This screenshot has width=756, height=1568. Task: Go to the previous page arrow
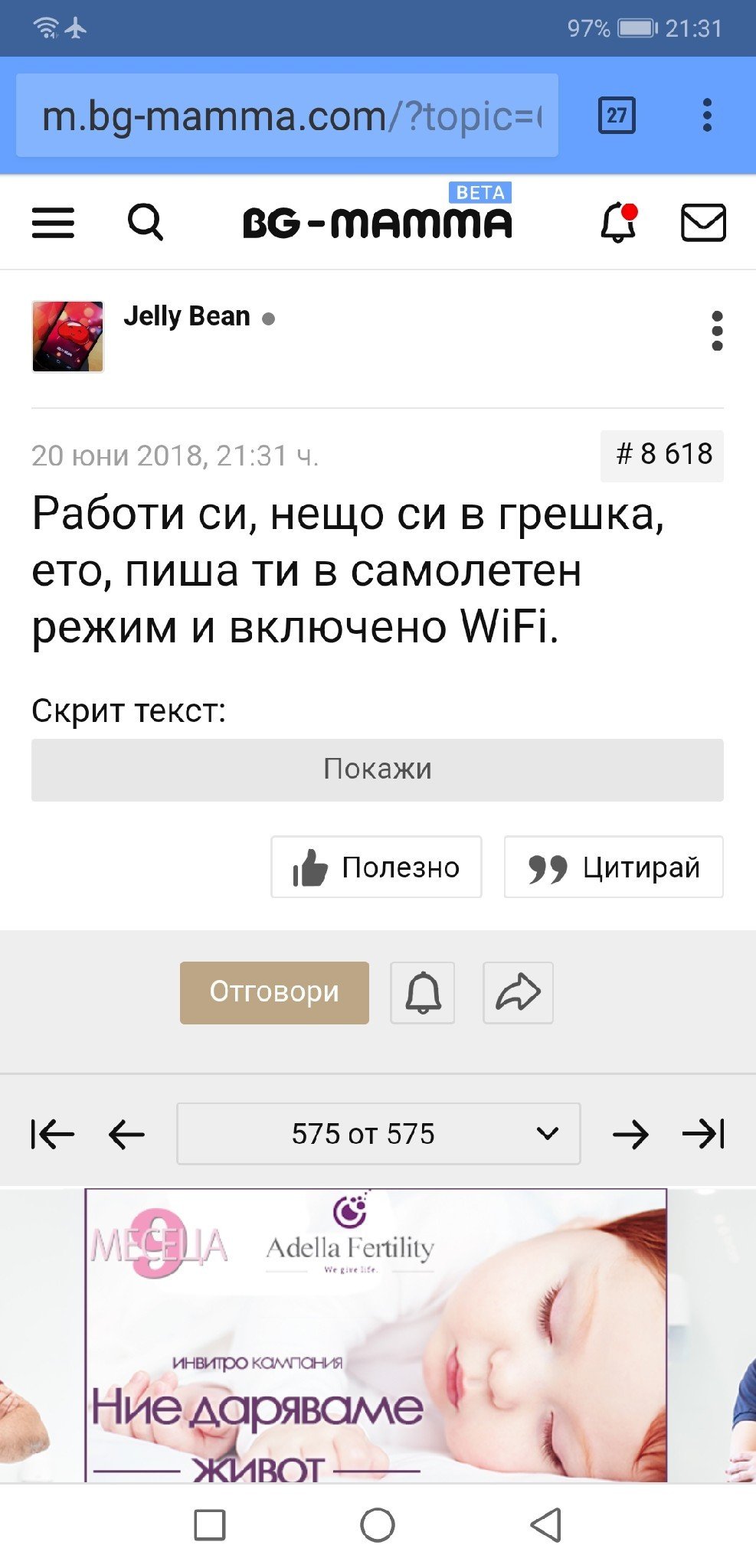(126, 1134)
